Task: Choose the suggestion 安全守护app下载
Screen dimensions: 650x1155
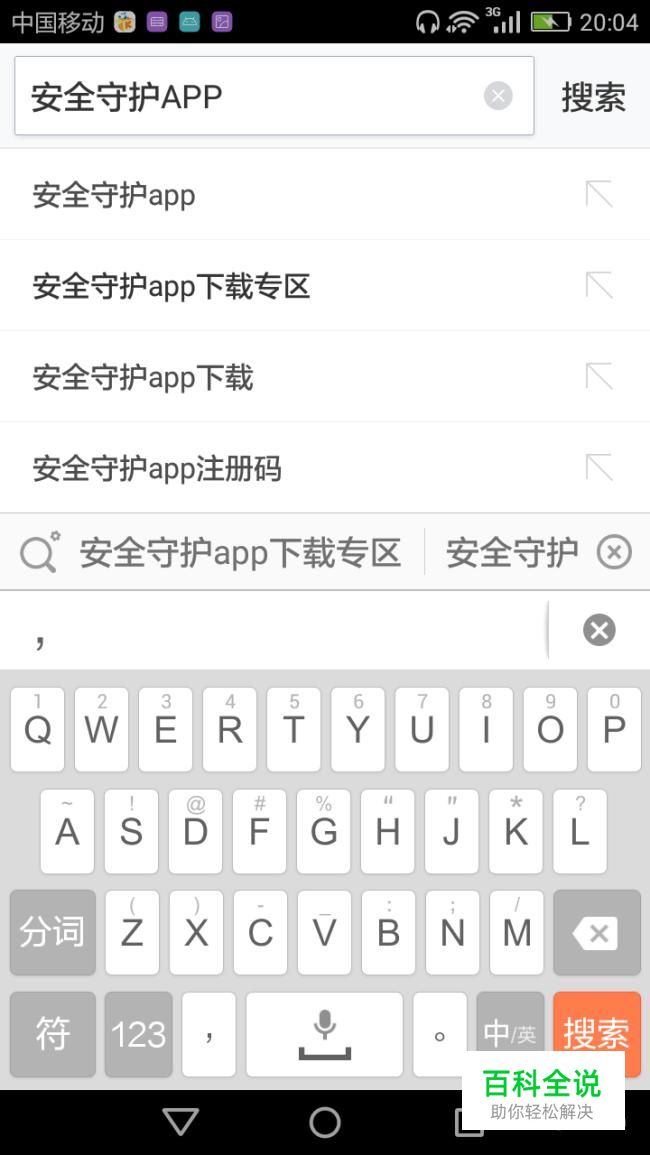Action: pyautogui.click(x=143, y=377)
